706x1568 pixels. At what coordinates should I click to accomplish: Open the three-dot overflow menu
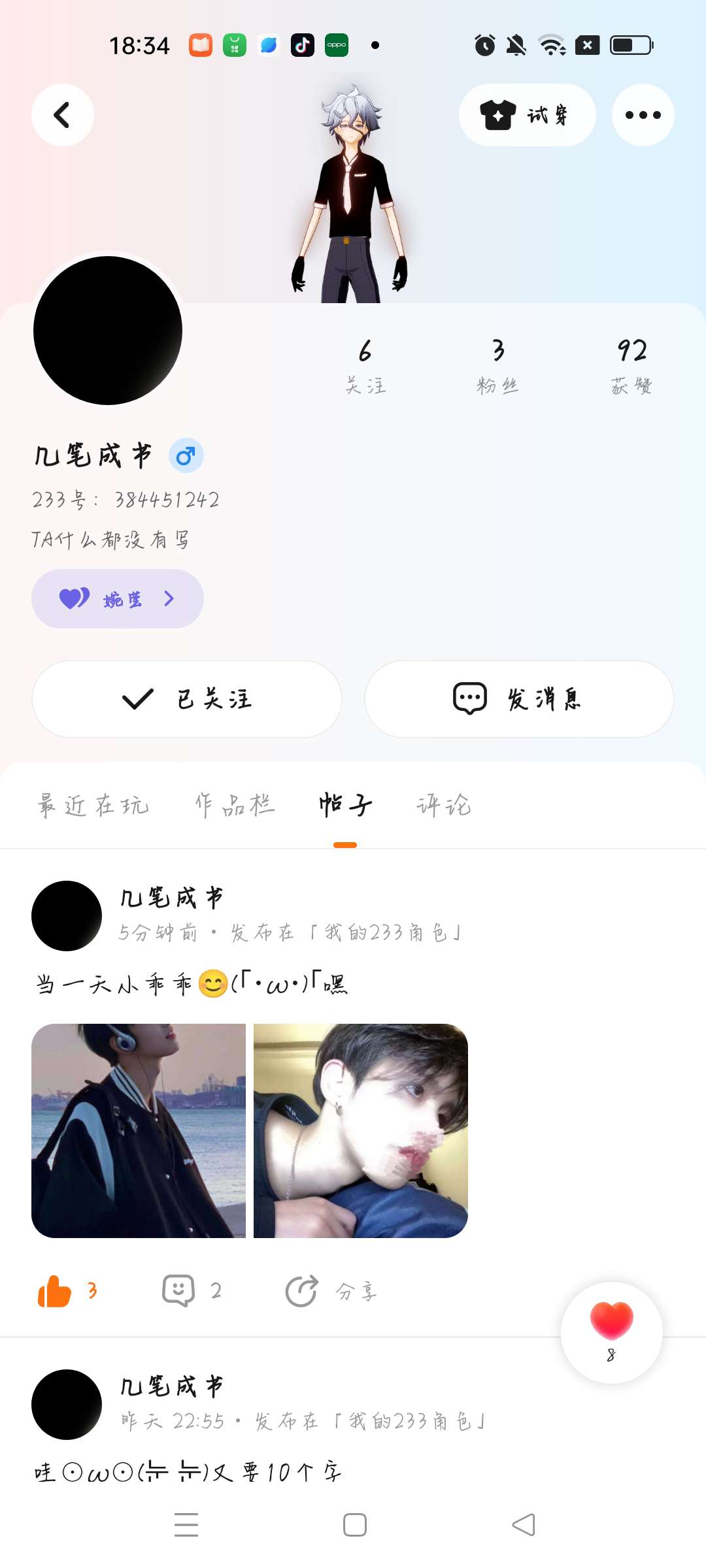643,115
